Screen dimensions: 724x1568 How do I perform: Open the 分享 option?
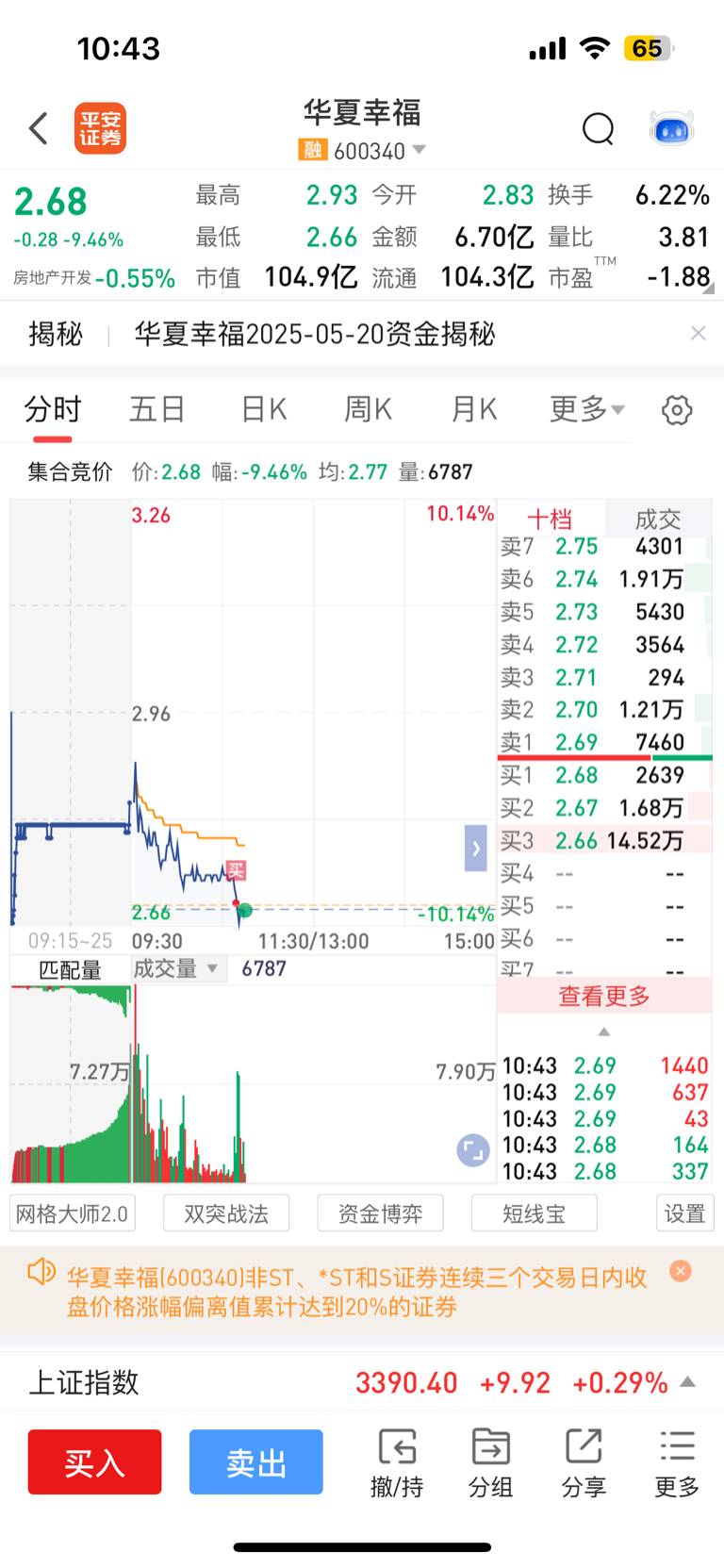pyautogui.click(x=584, y=1463)
